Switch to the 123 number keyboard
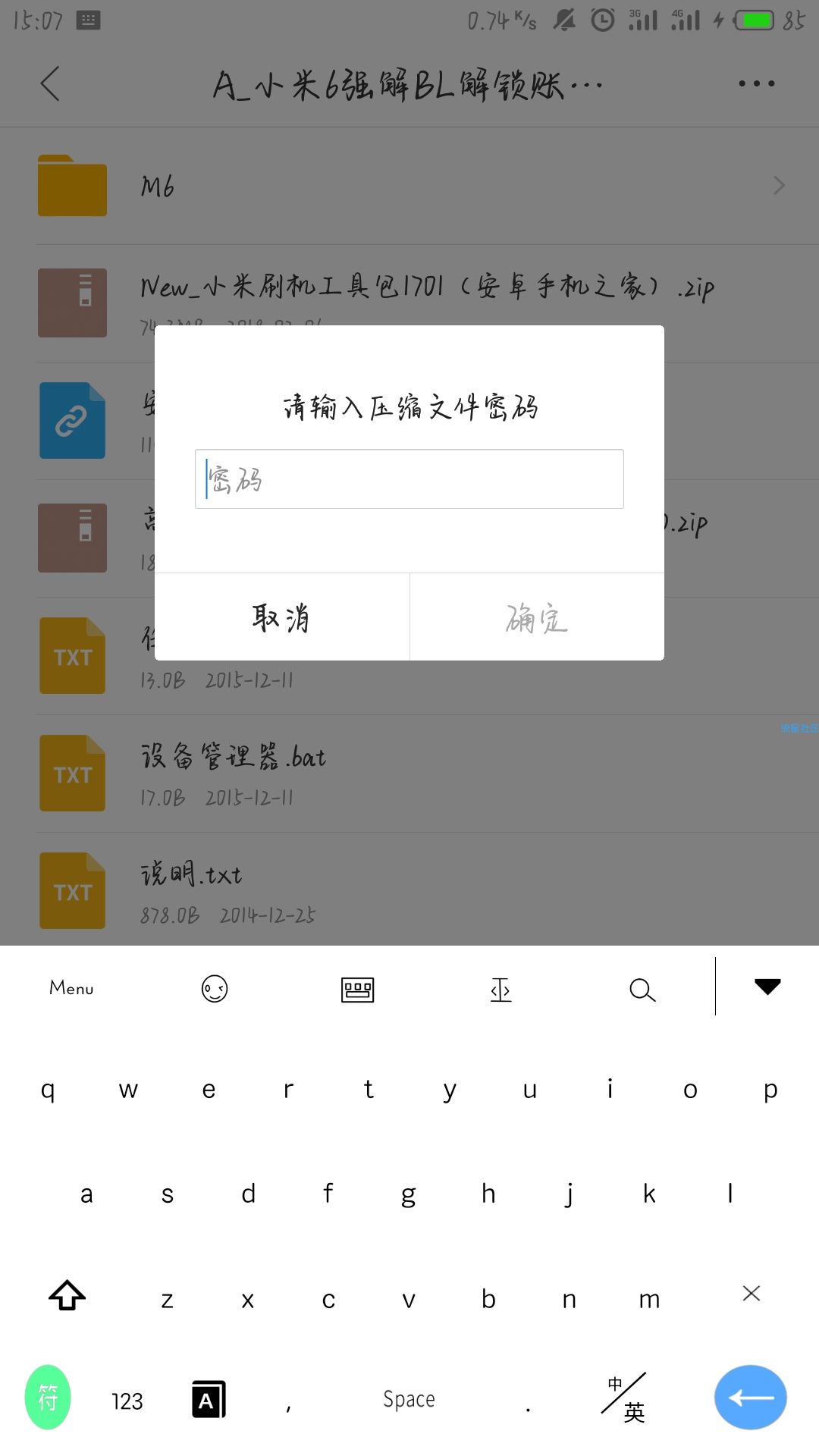The height and width of the screenshot is (1456, 819). point(127,1401)
